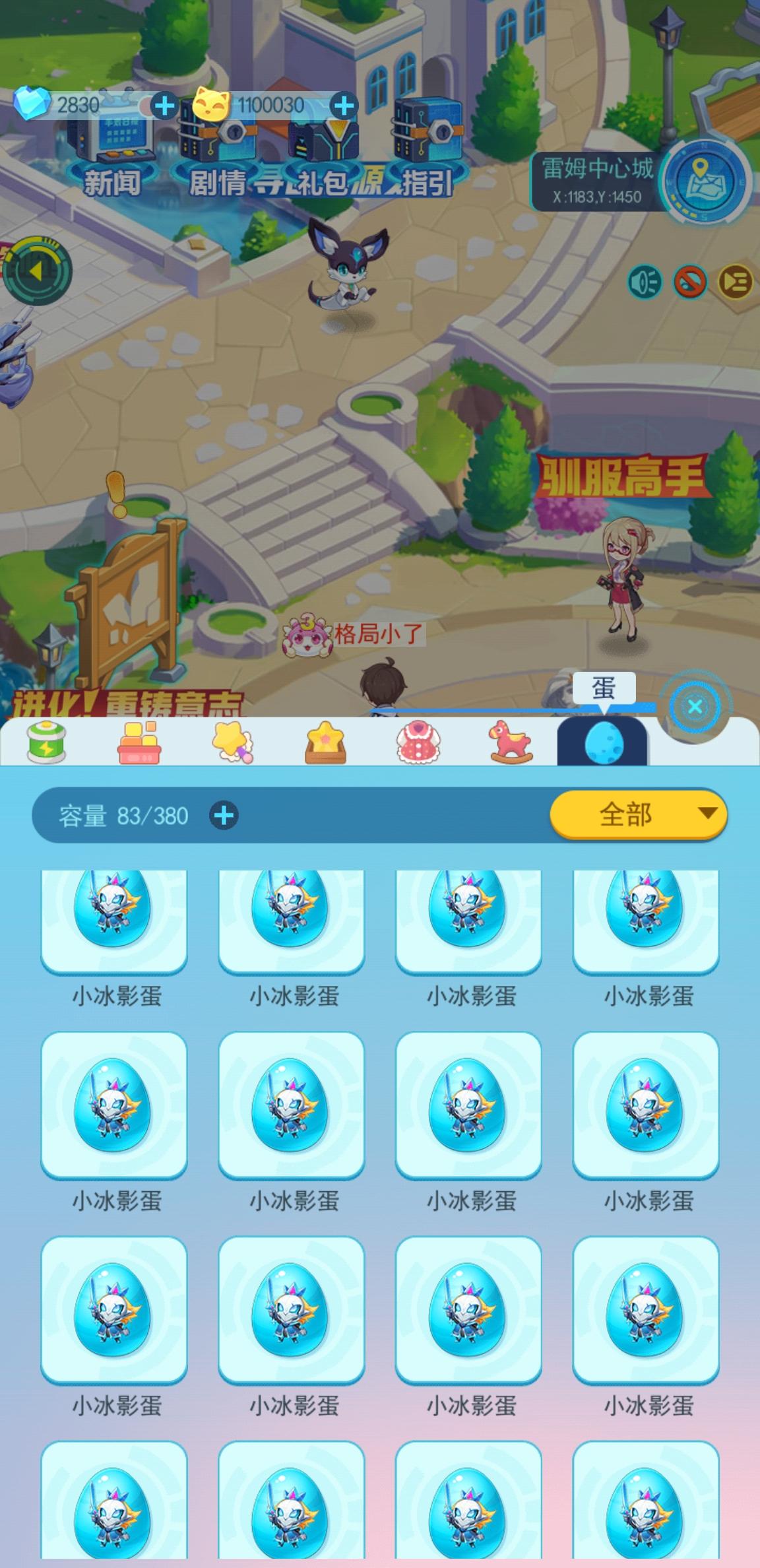Image resolution: width=760 pixels, height=1568 pixels.
Task: Select the dress inventory category
Action: [x=418, y=742]
